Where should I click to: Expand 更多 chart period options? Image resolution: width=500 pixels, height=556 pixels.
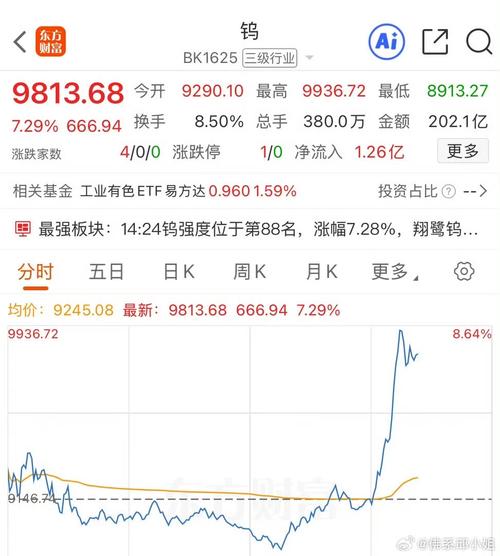point(394,272)
